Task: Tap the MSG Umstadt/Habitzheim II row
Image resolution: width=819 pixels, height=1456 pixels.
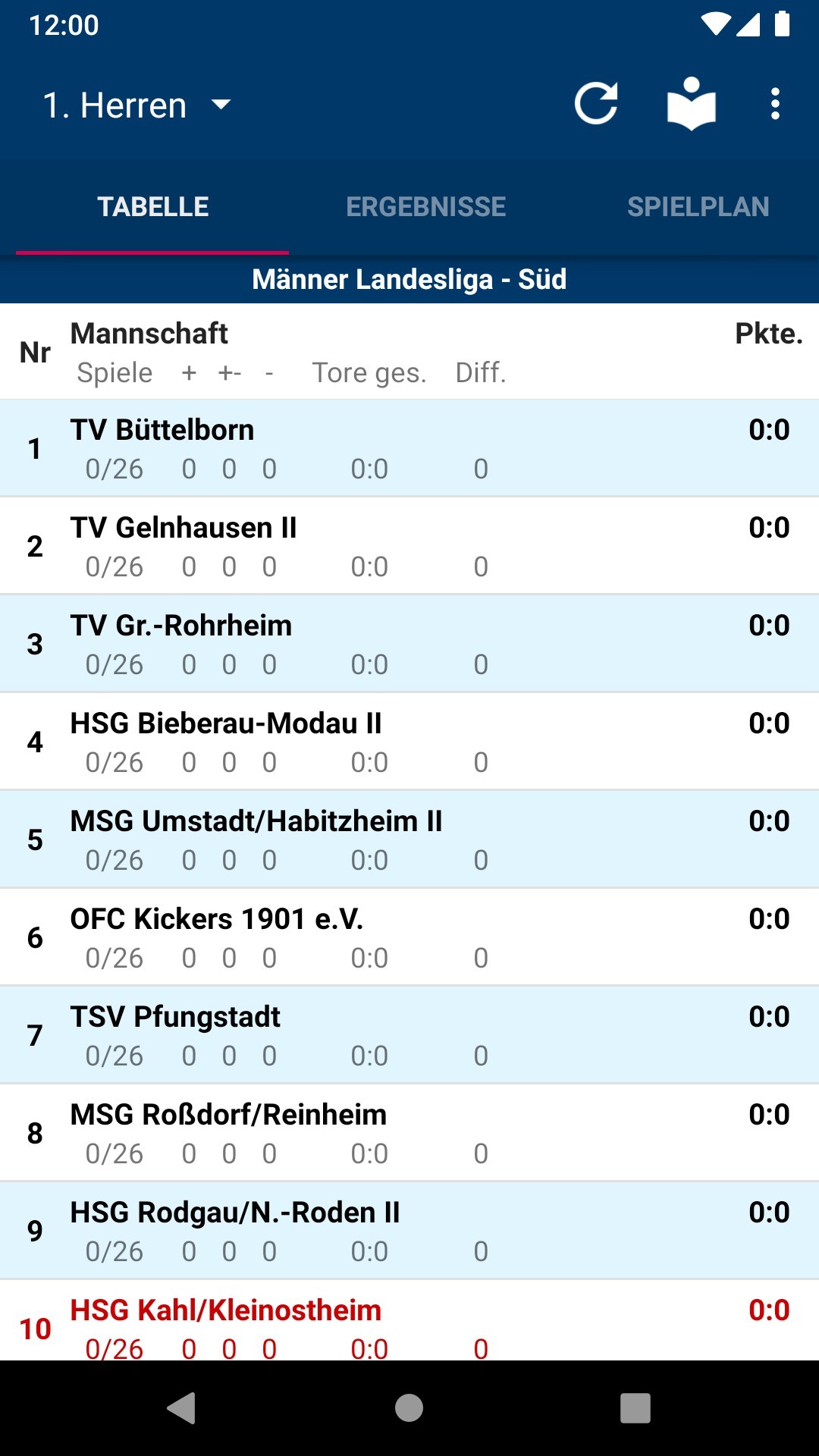Action: (x=409, y=839)
